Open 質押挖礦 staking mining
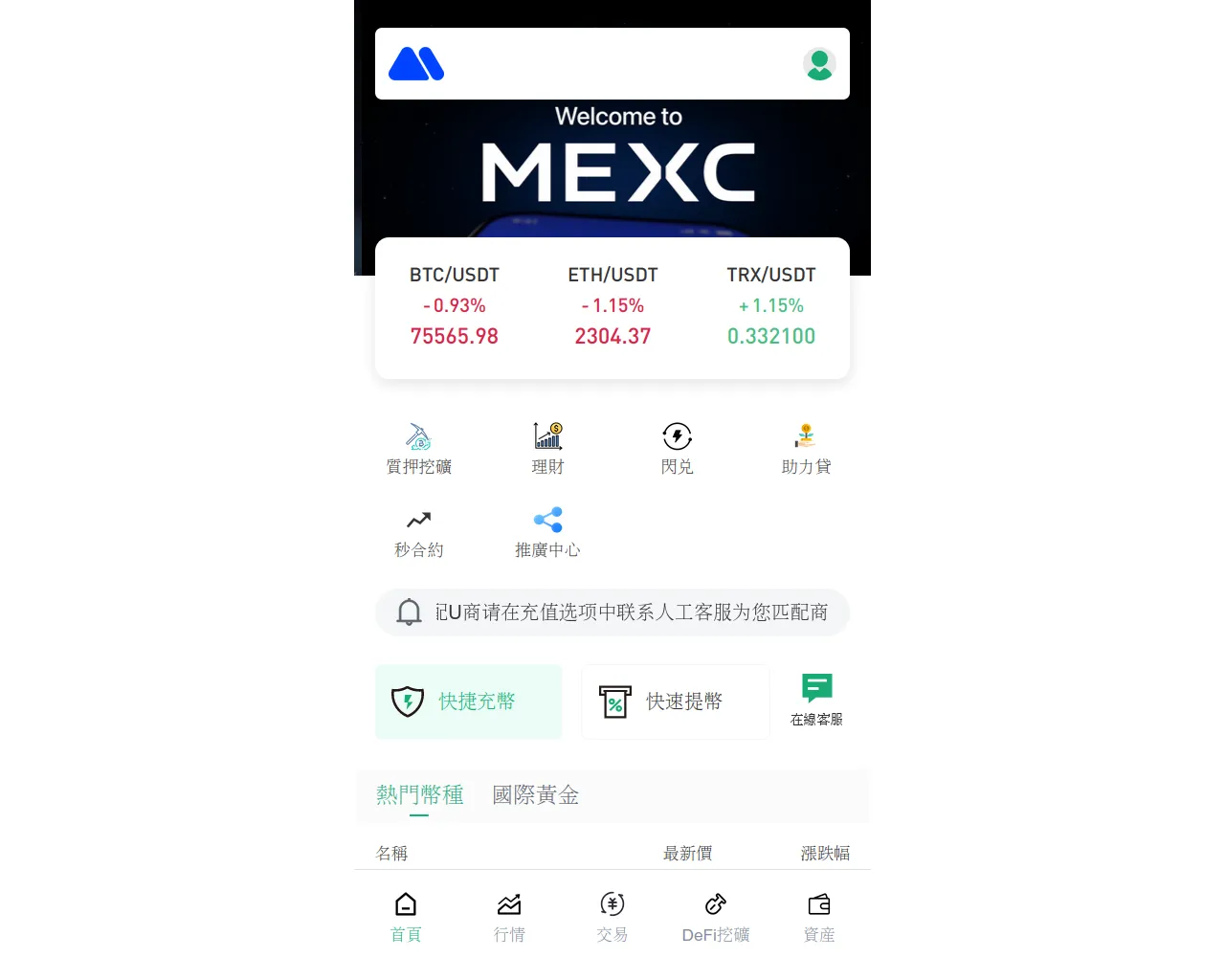Image resolution: width=1225 pixels, height=980 pixels. tap(418, 449)
